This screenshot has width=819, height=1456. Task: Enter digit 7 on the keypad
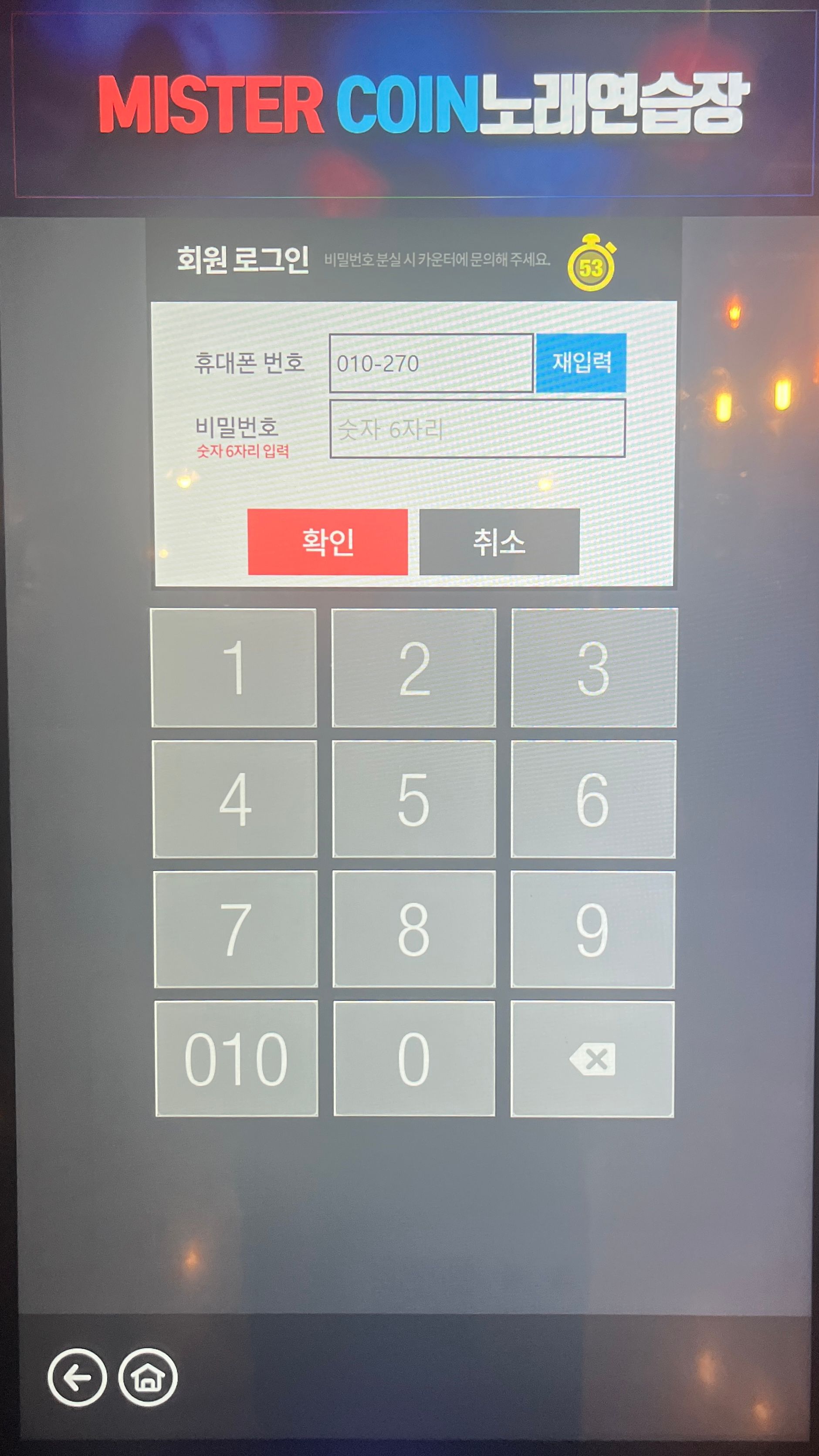coord(236,929)
